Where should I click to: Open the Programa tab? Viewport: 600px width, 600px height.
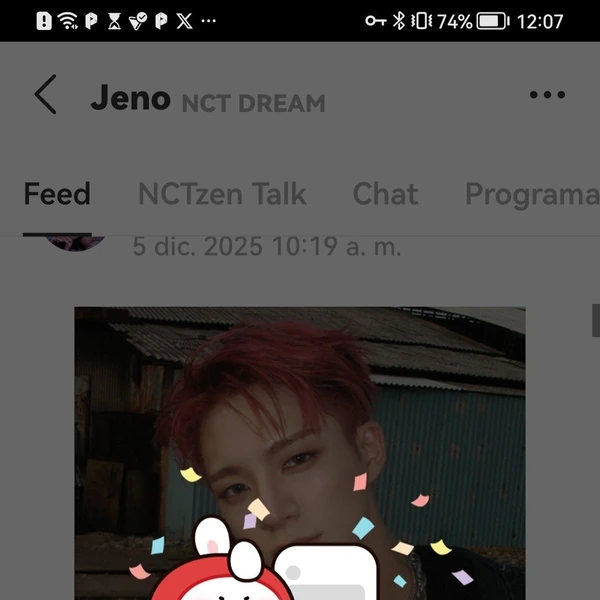click(x=531, y=194)
